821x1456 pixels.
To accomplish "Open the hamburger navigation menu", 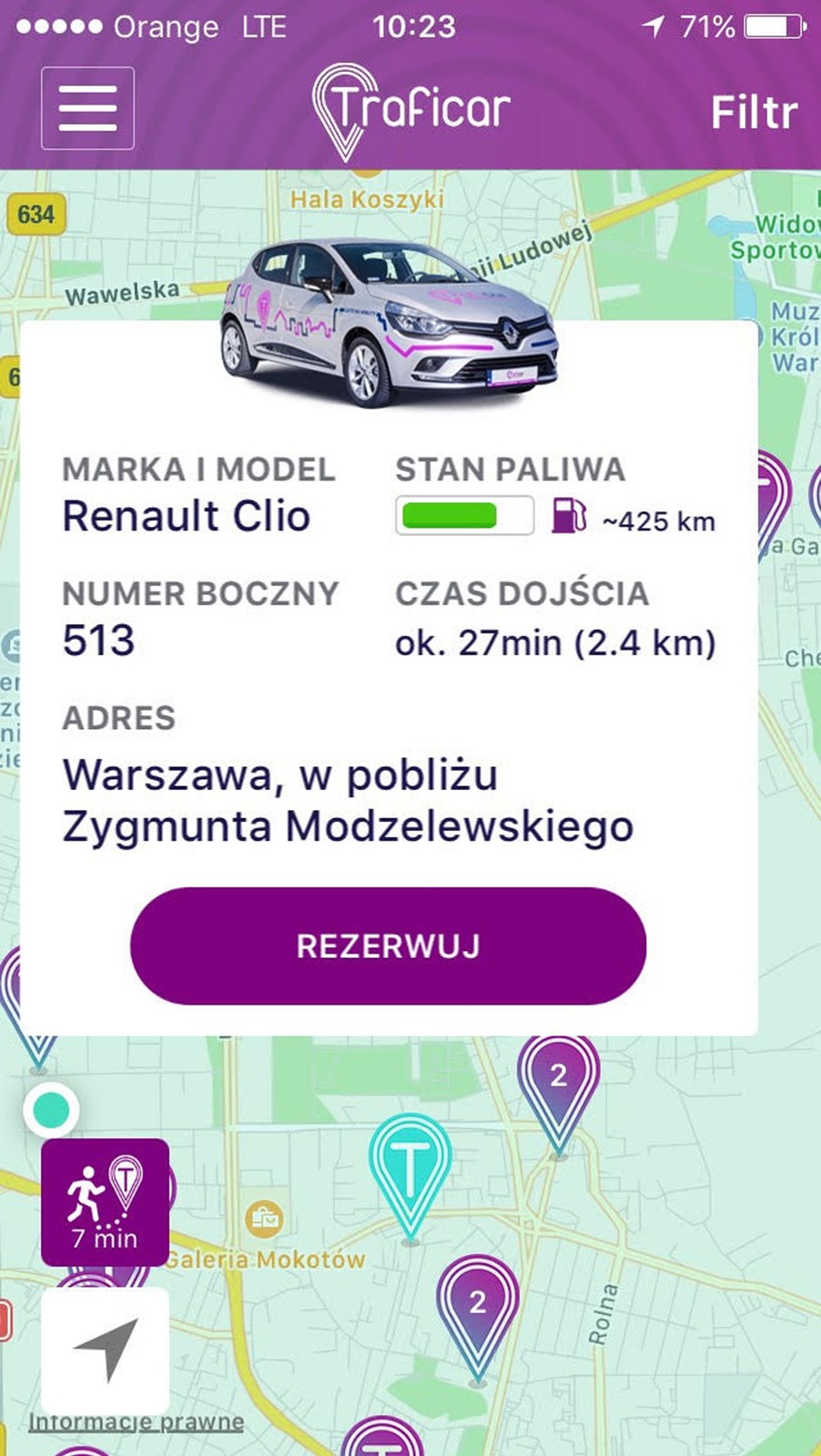I will [x=87, y=108].
